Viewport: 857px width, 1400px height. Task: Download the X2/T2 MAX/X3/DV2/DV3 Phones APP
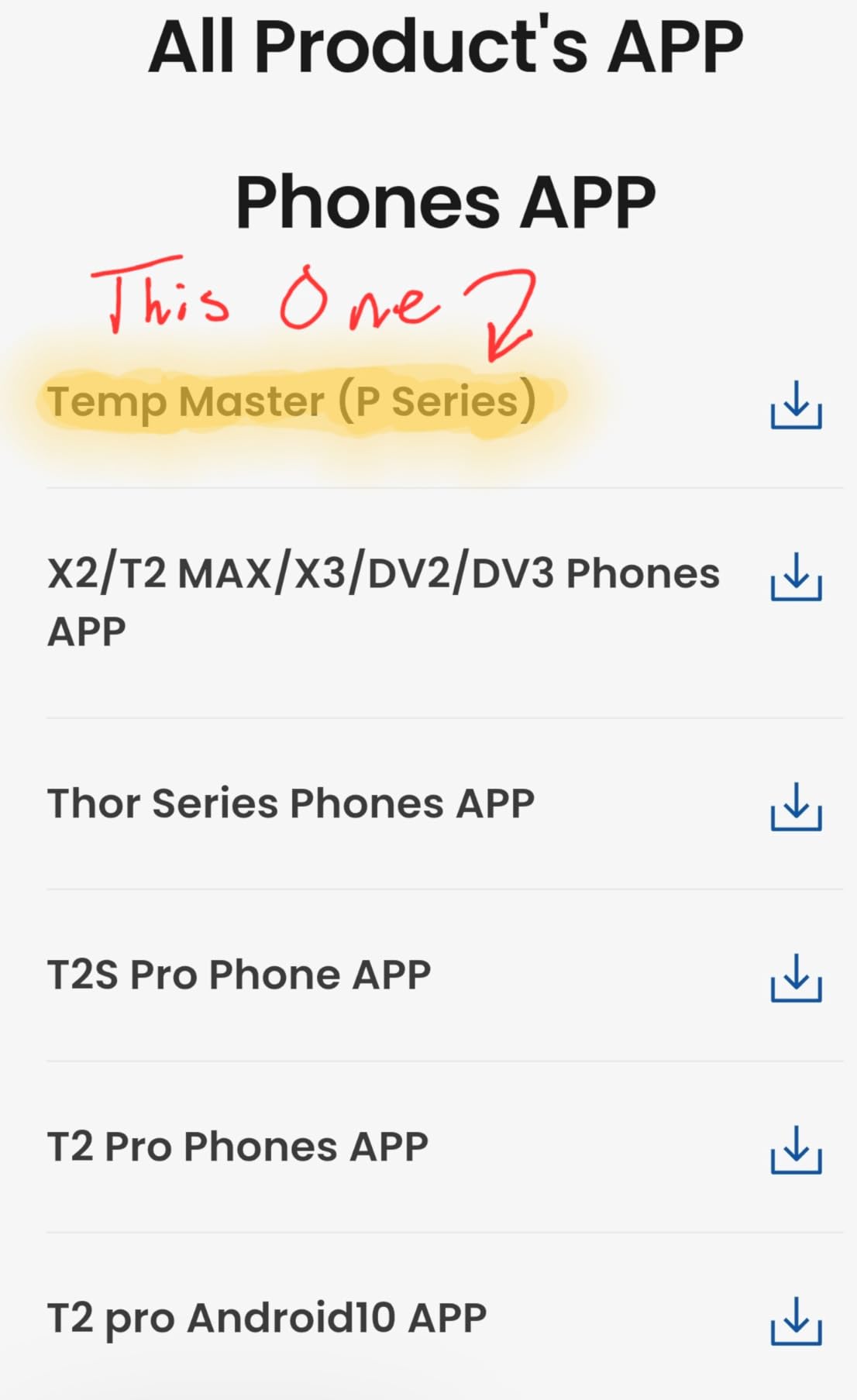[x=796, y=577]
